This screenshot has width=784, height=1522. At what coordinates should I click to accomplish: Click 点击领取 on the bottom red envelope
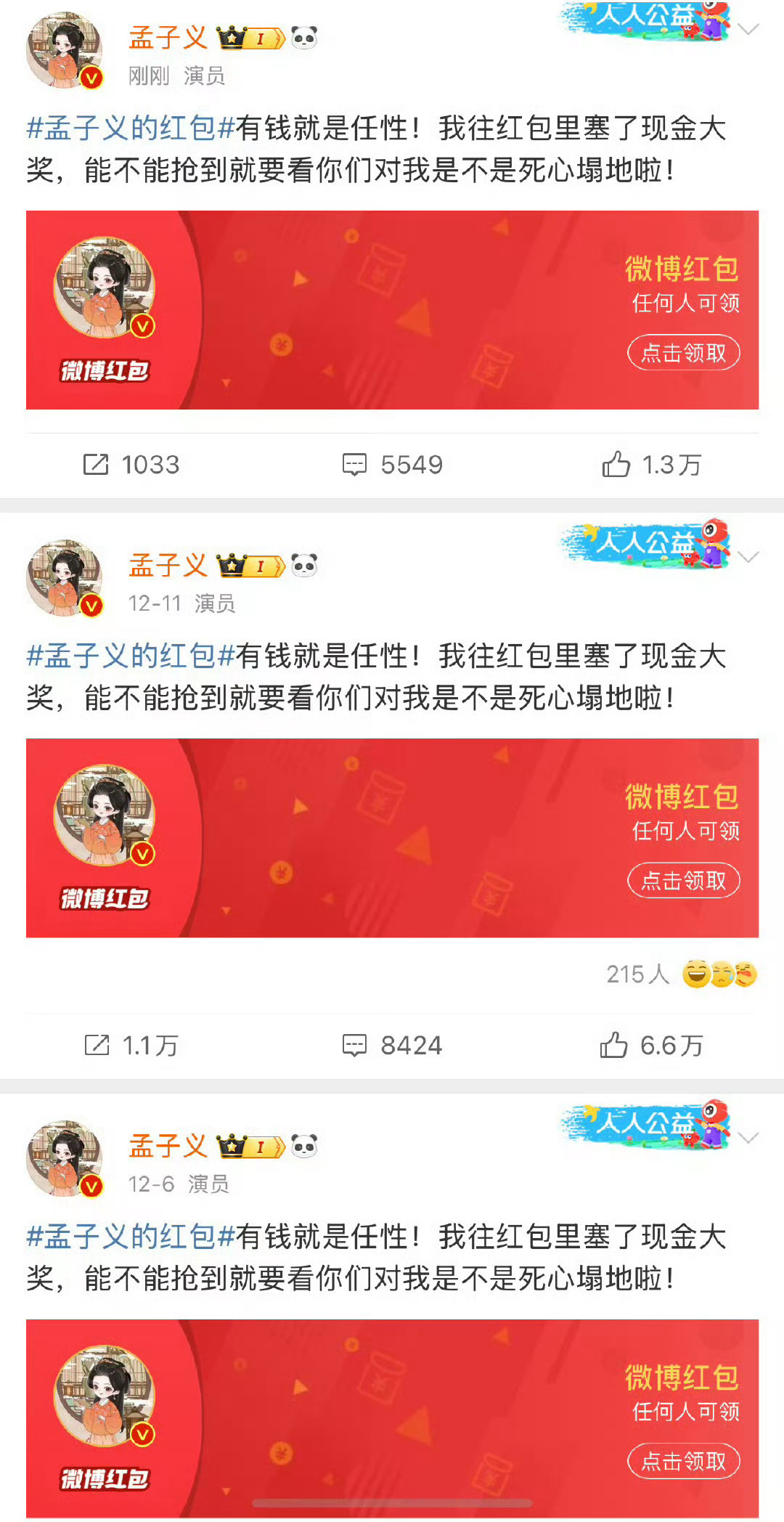[x=683, y=1461]
